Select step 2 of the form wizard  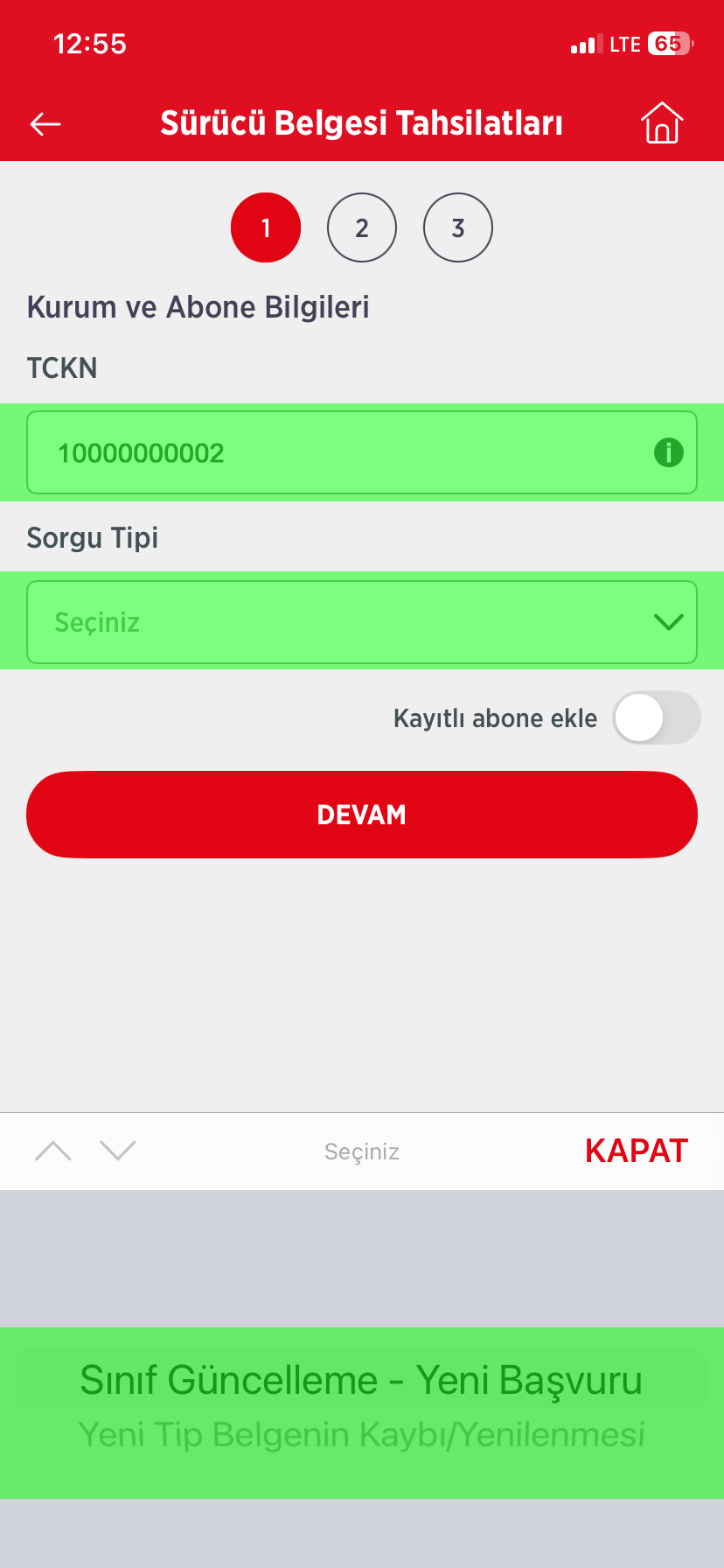click(x=362, y=227)
